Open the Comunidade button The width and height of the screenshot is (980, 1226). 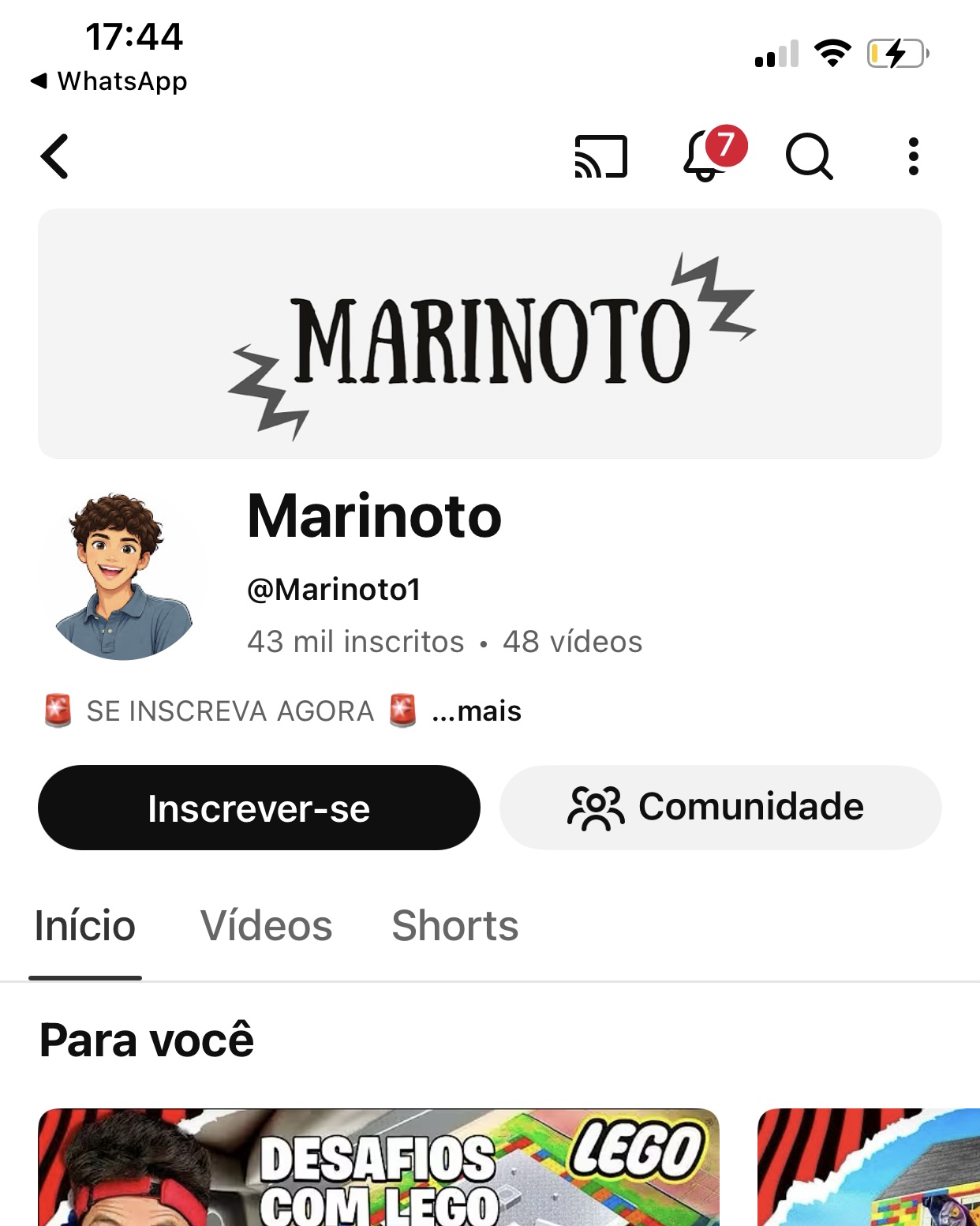coord(720,808)
